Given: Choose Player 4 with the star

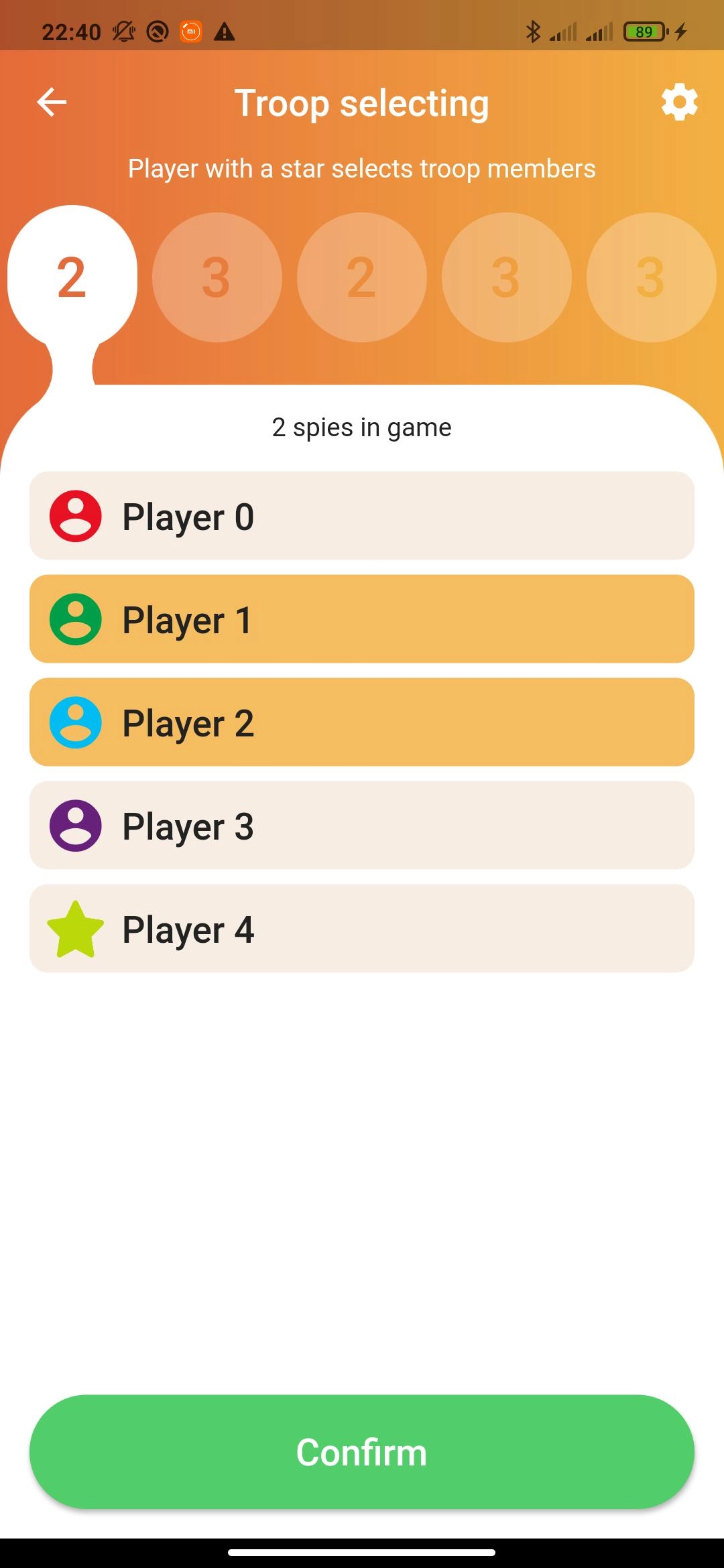Looking at the screenshot, I should pos(362,929).
